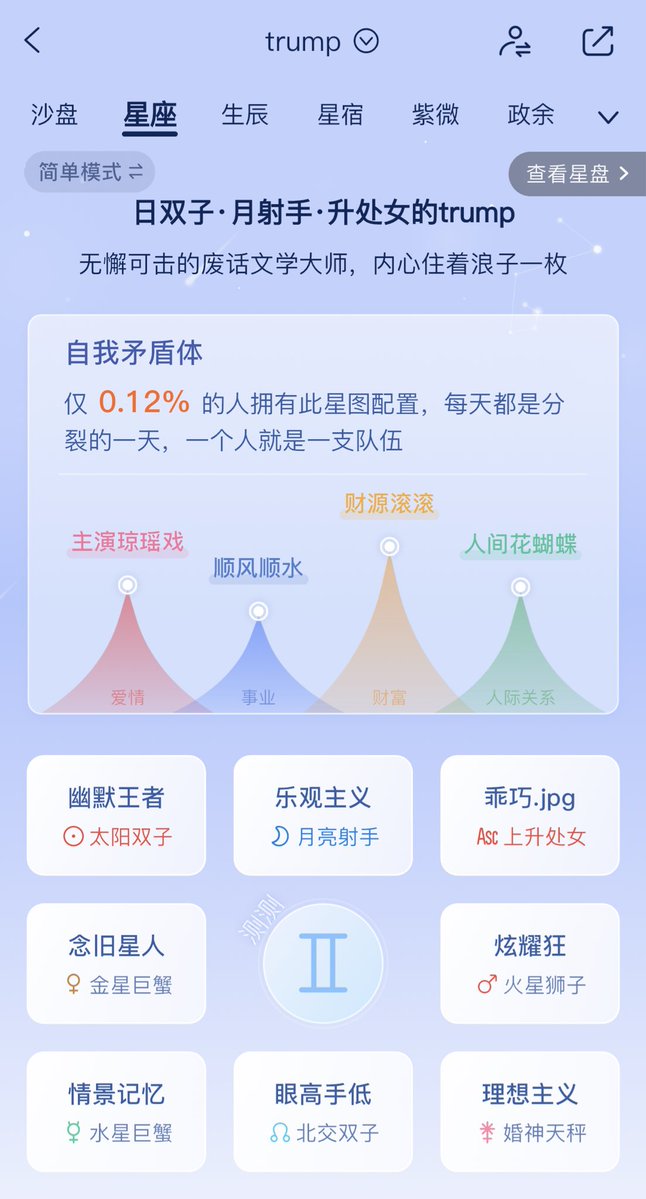Tap 查看星盘 to view the chart

pos(578,174)
